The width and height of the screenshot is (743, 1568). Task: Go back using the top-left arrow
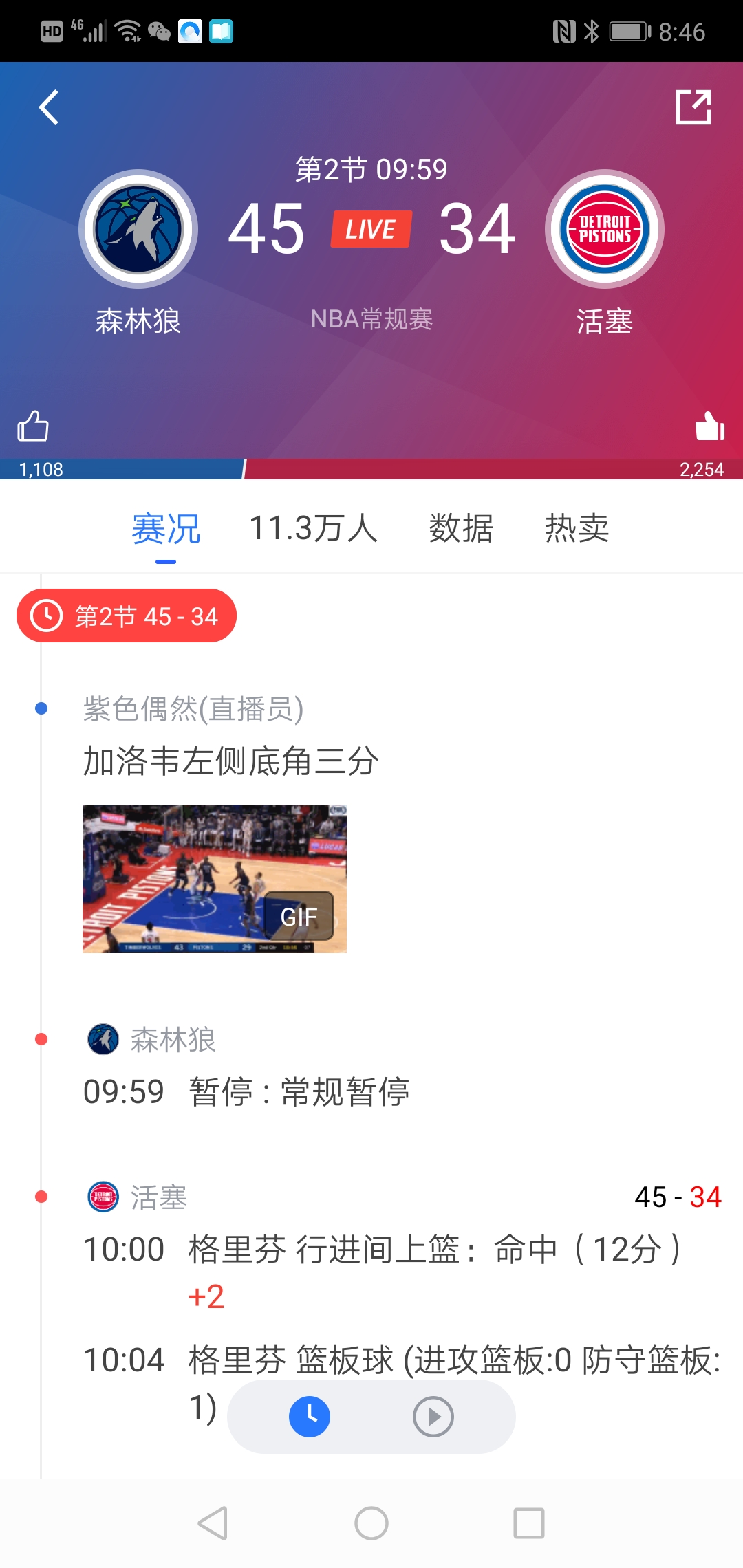(x=48, y=108)
